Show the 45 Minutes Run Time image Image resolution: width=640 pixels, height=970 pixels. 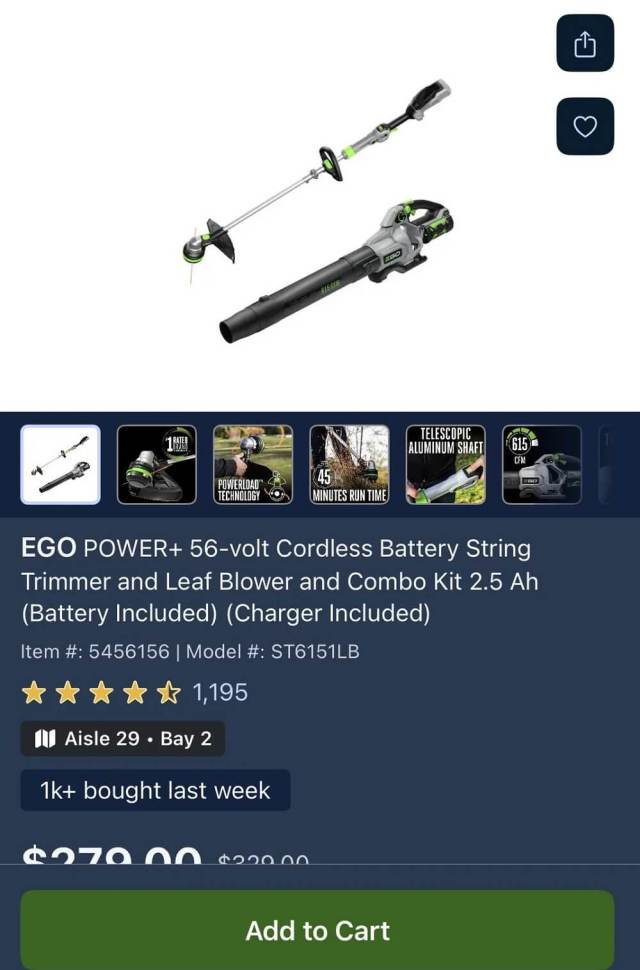(349, 465)
